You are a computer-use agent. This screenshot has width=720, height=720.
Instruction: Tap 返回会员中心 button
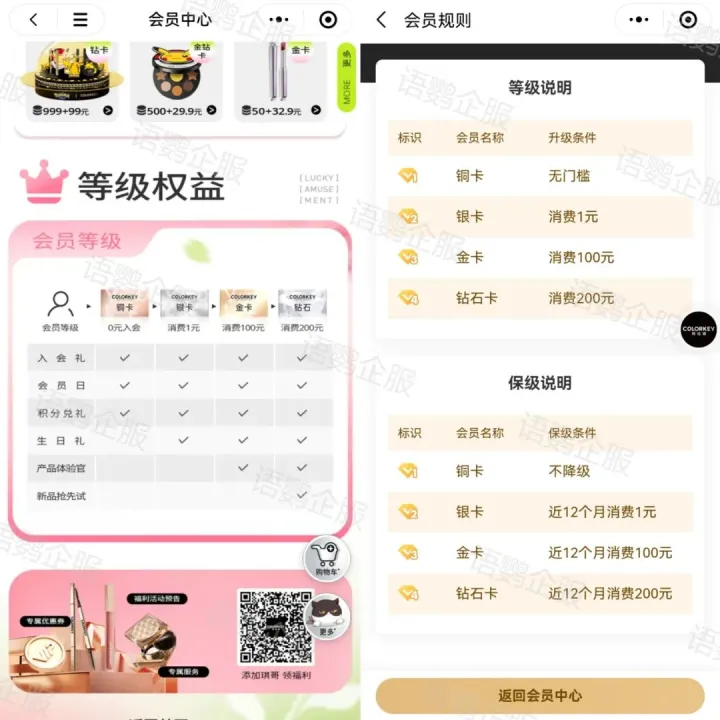540,695
